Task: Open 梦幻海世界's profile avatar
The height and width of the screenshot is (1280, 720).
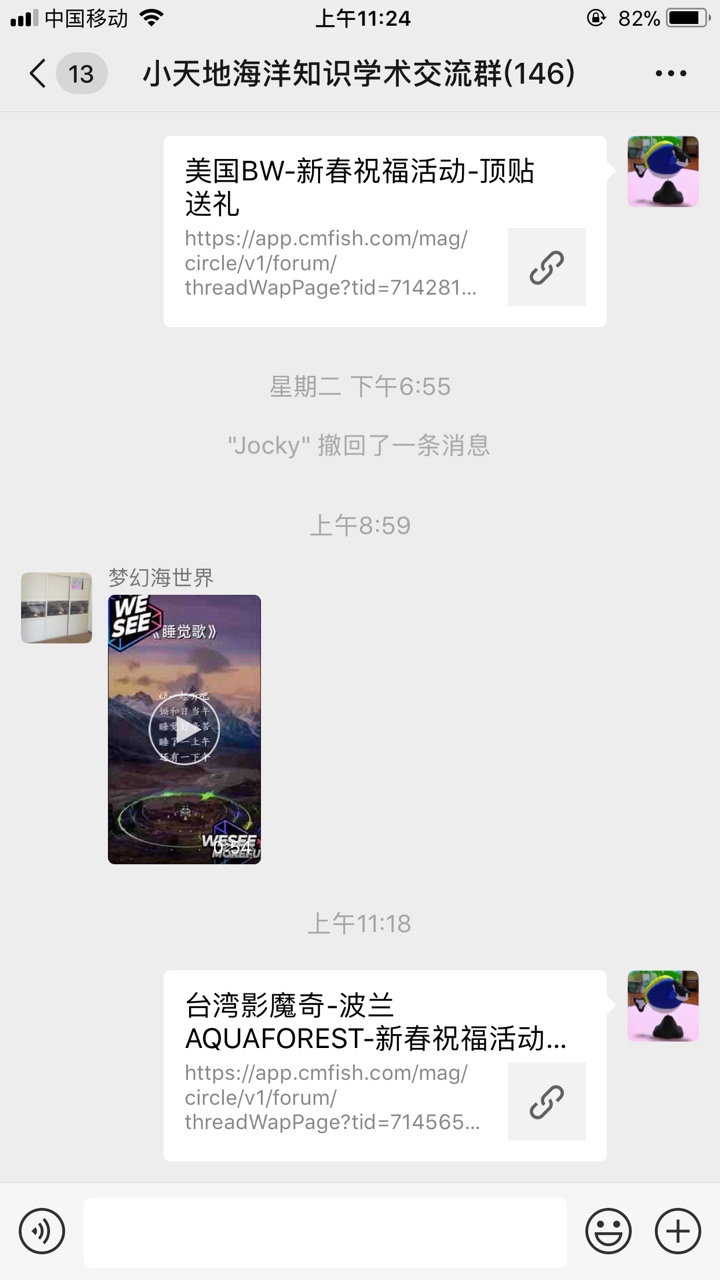Action: pos(56,607)
